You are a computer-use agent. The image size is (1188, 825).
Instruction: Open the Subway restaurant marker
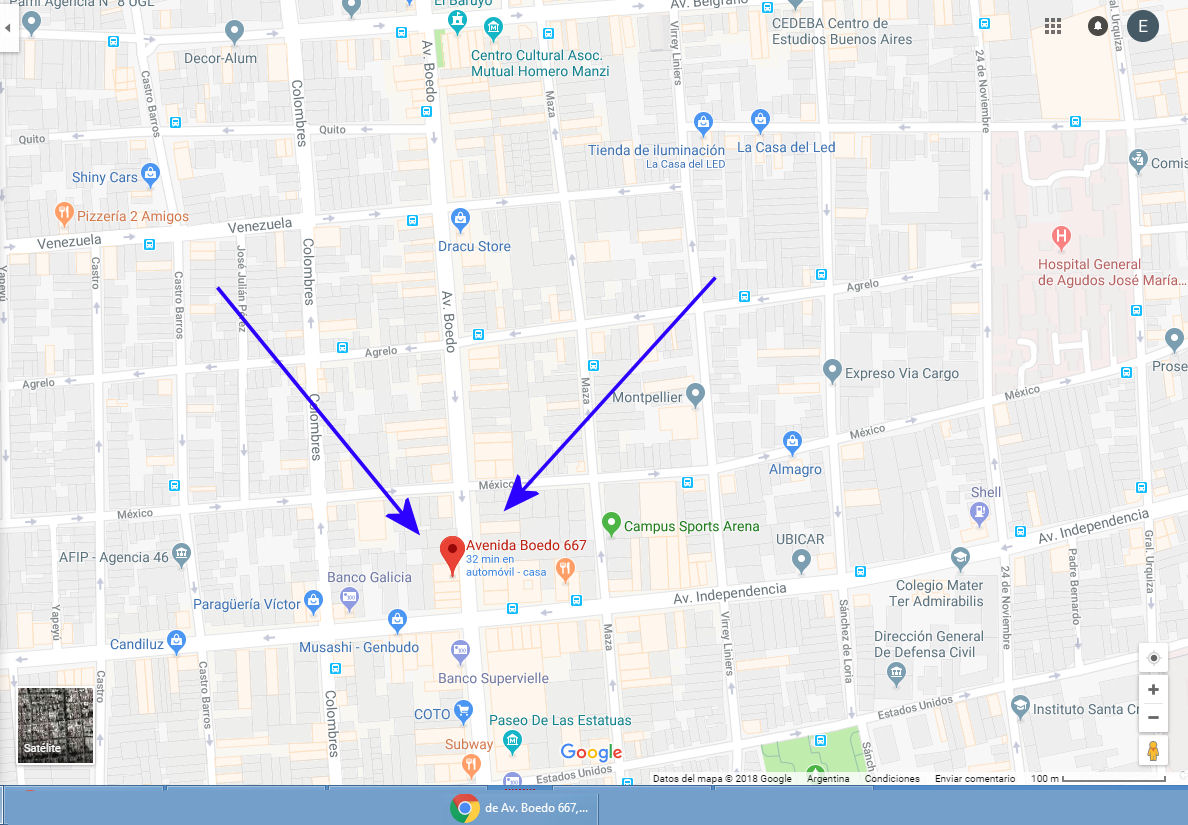click(x=471, y=765)
